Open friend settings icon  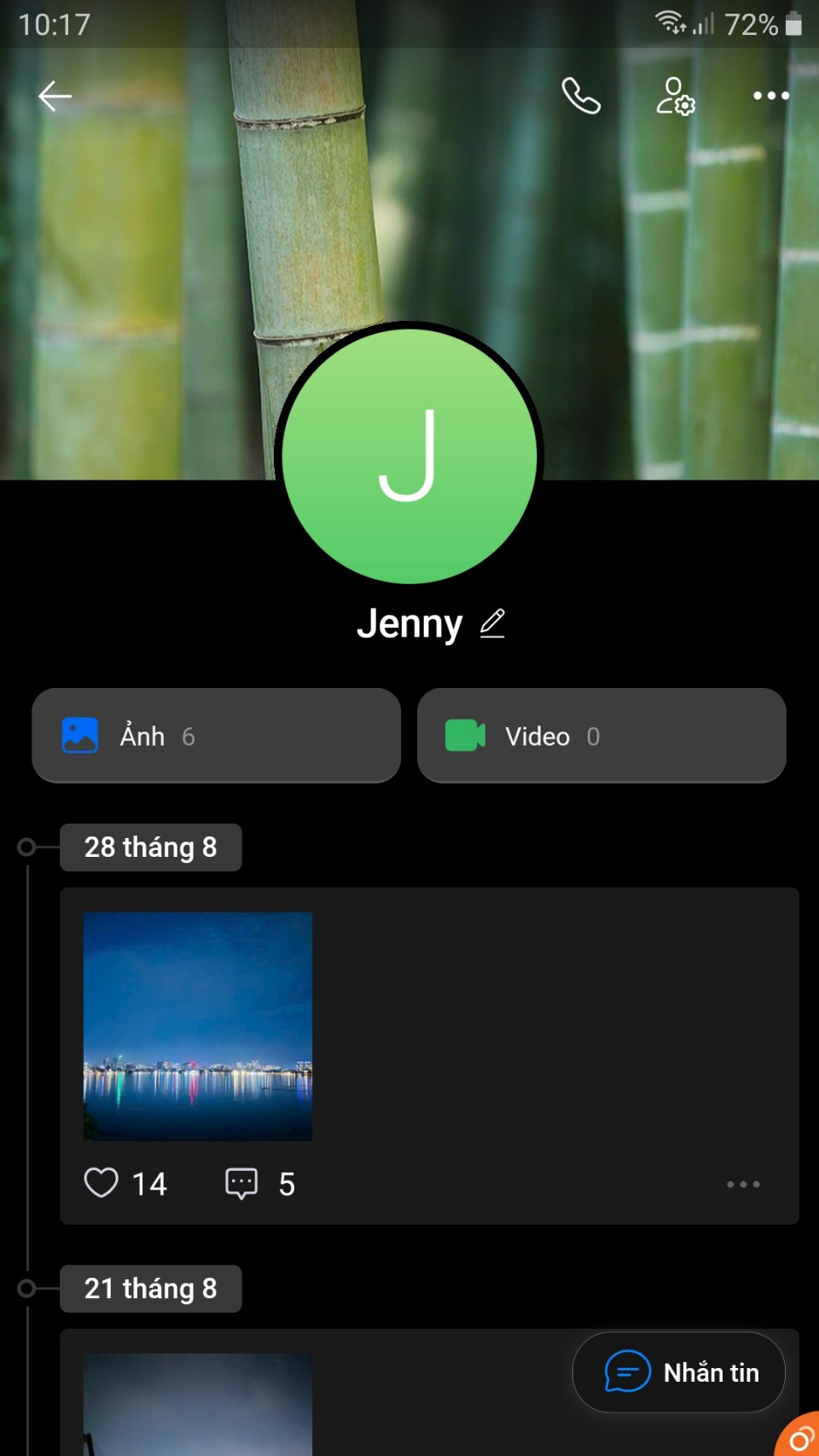676,96
